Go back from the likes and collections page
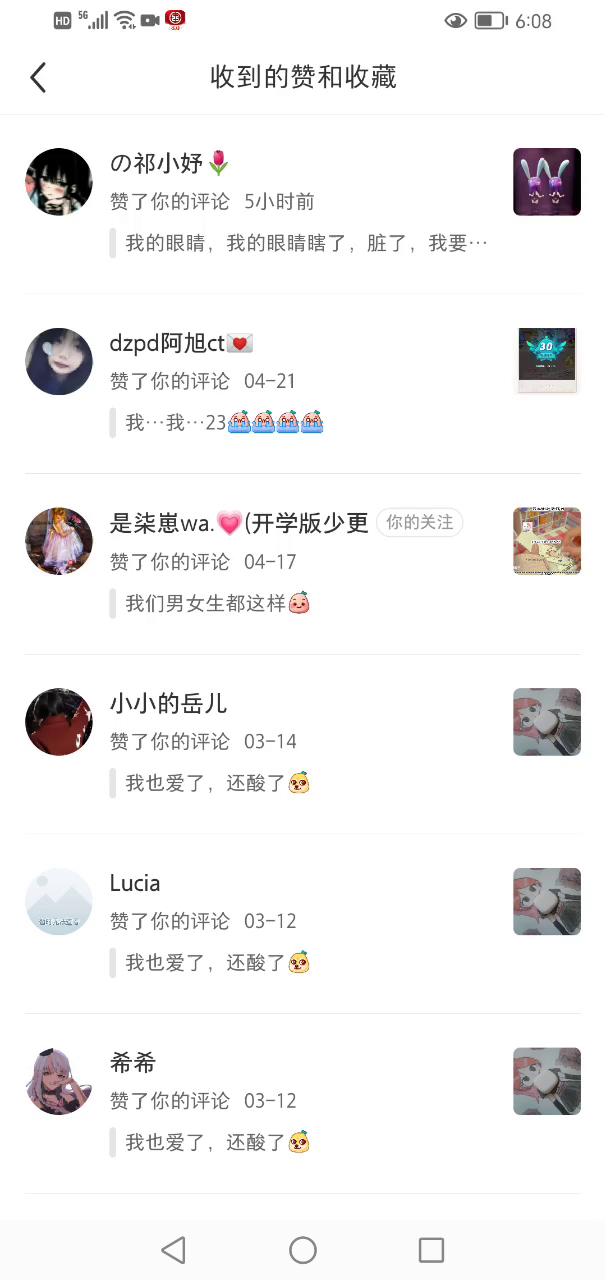Viewport: 606px width, 1280px height. click(x=38, y=77)
